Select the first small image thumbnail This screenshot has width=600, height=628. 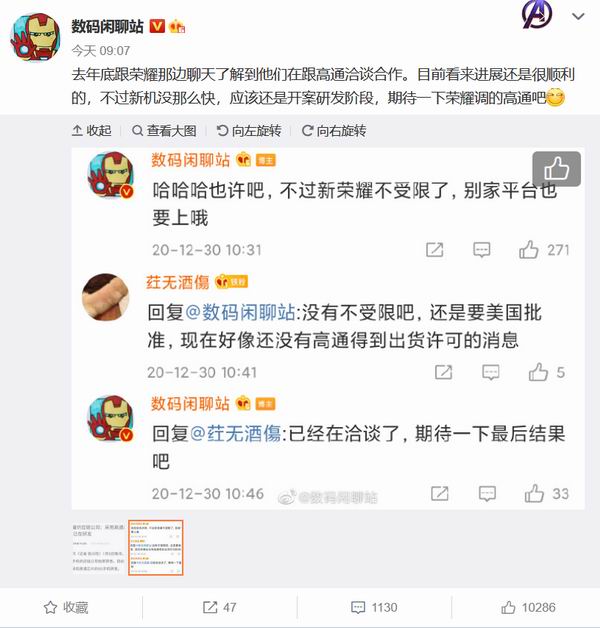pyautogui.click(x=97, y=548)
